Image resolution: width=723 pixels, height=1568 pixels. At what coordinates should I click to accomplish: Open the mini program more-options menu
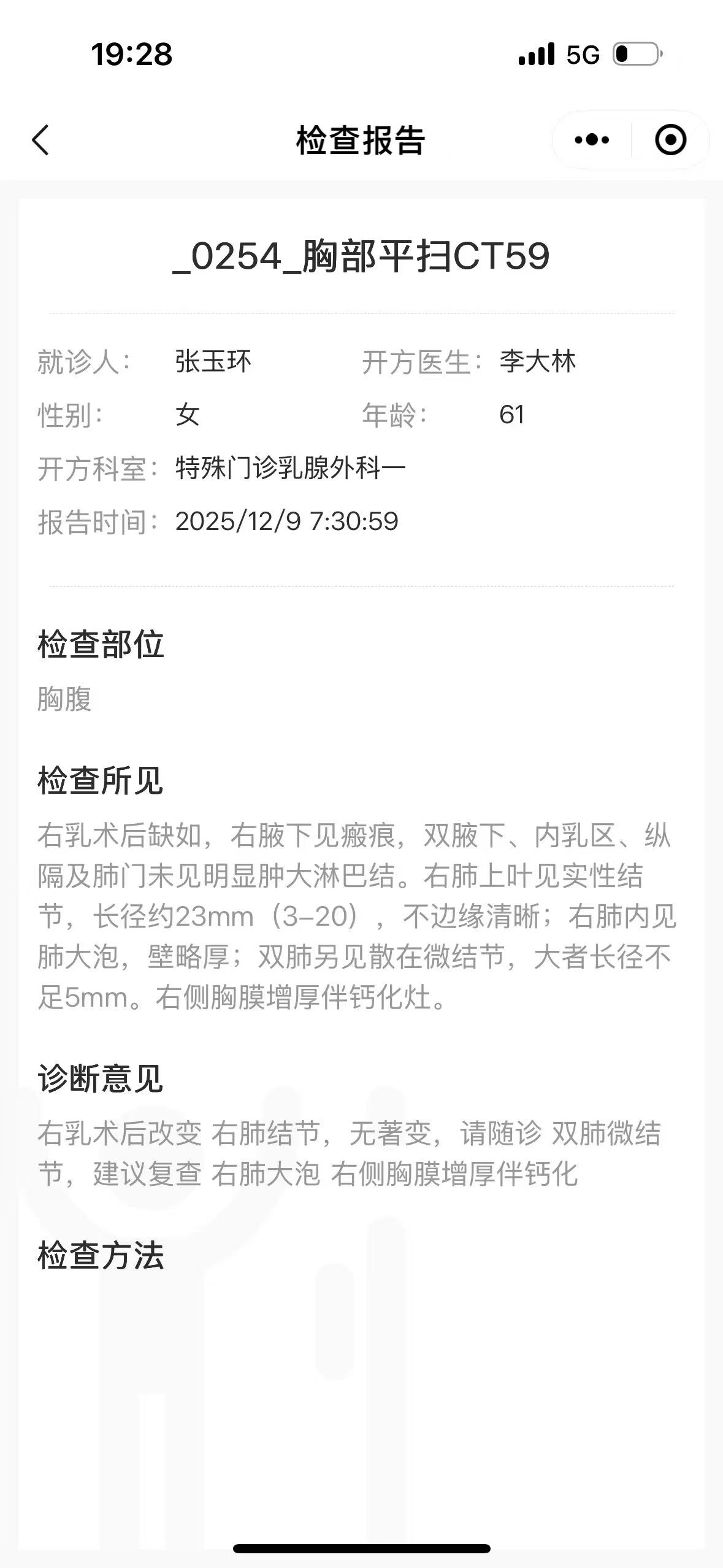[x=592, y=140]
